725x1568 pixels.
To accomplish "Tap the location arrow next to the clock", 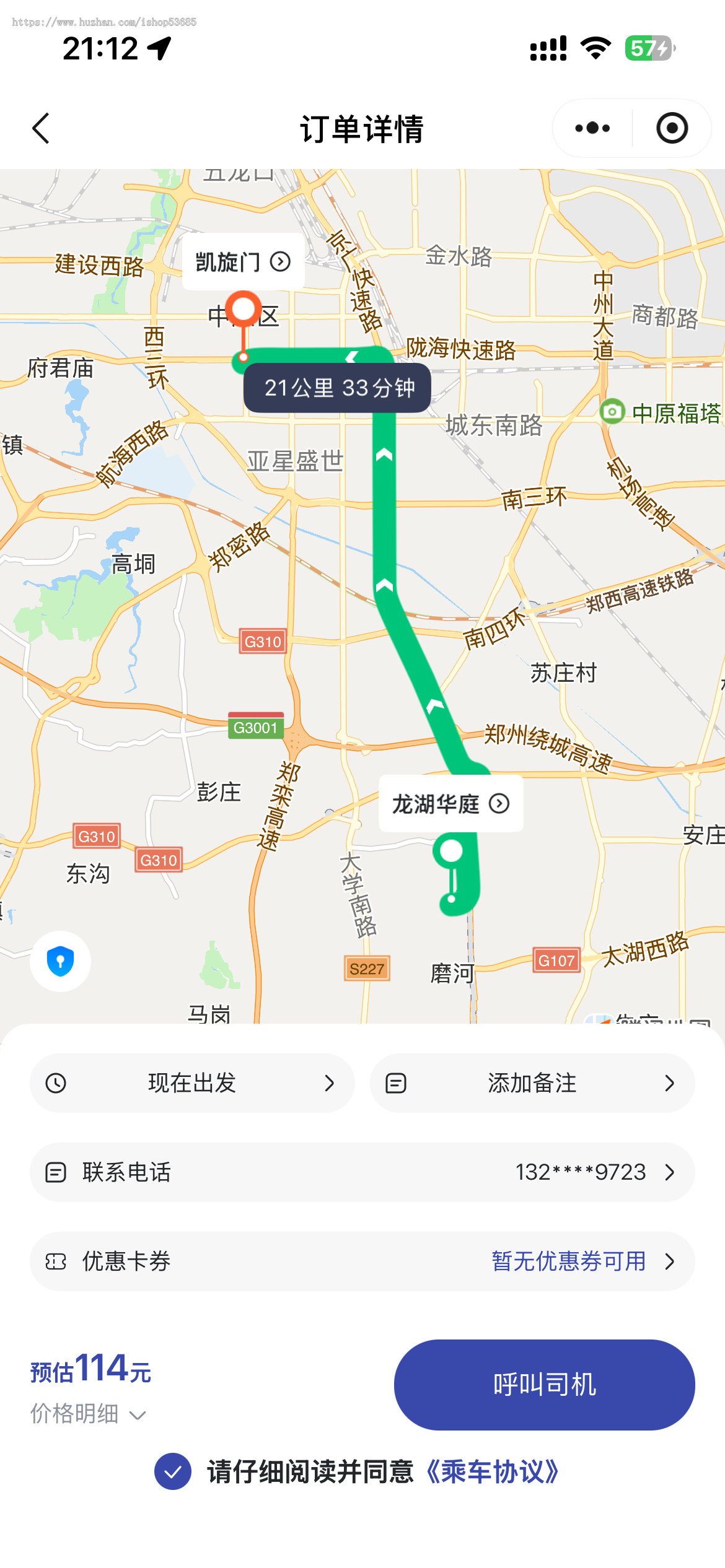I will [x=160, y=48].
